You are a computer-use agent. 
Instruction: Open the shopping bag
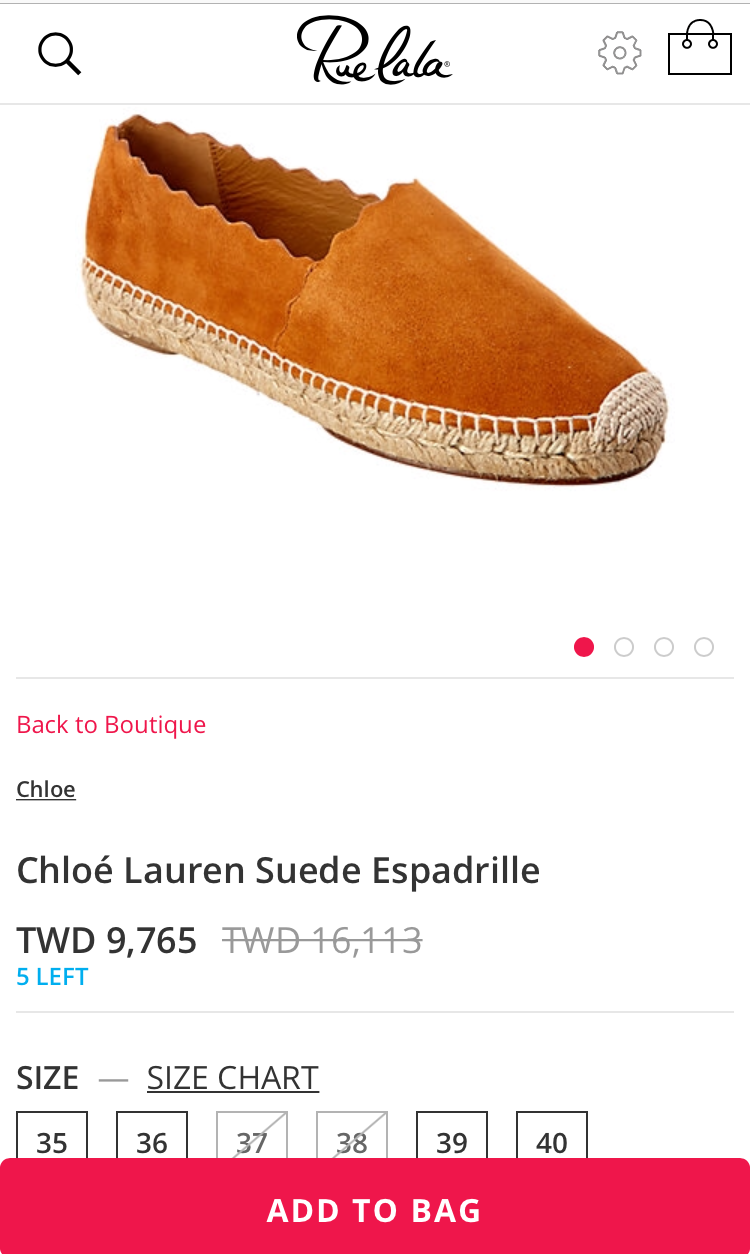(x=700, y=49)
